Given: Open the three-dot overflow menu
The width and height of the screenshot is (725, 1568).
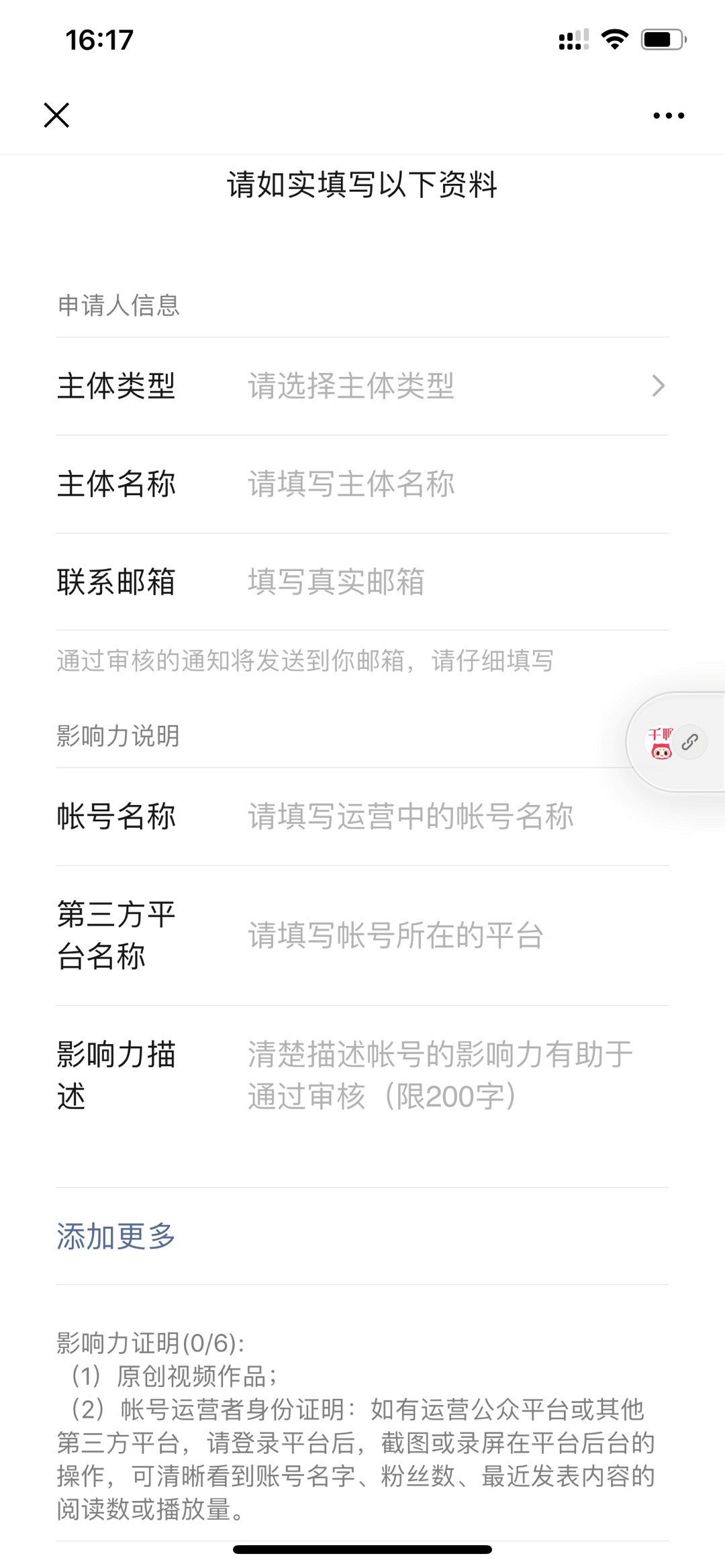Looking at the screenshot, I should (669, 115).
